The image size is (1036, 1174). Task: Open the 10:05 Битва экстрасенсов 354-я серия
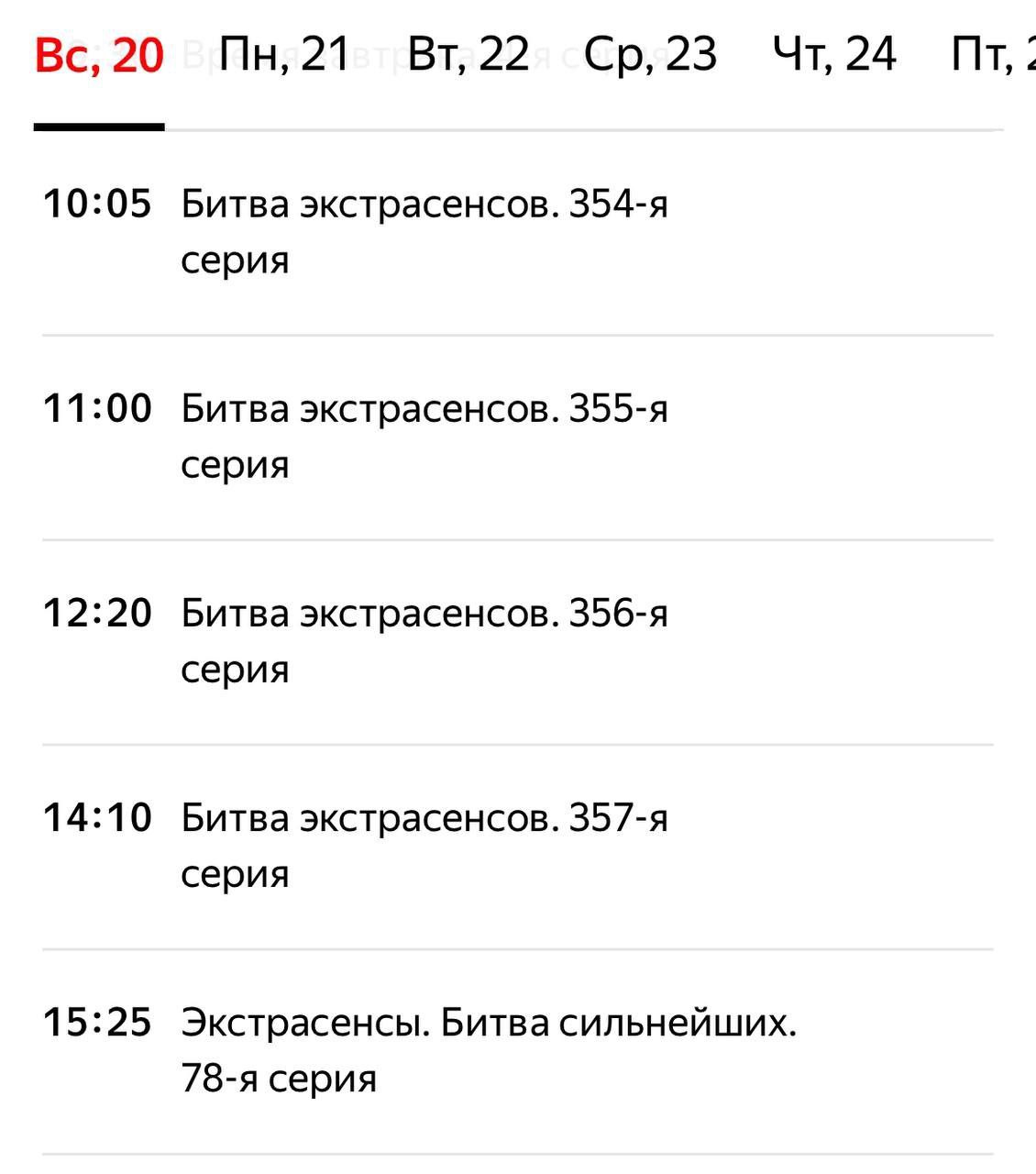point(424,231)
